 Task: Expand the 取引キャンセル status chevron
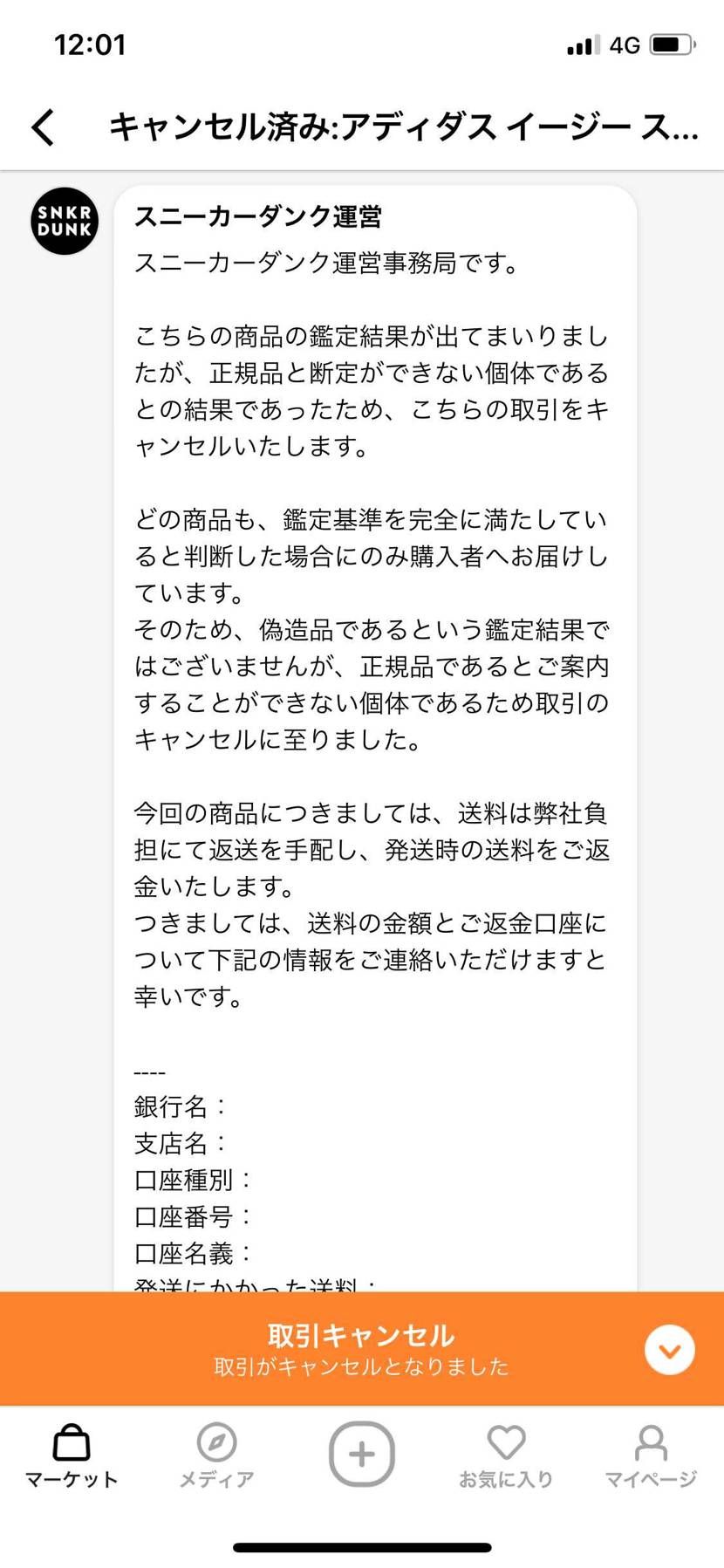(669, 1350)
